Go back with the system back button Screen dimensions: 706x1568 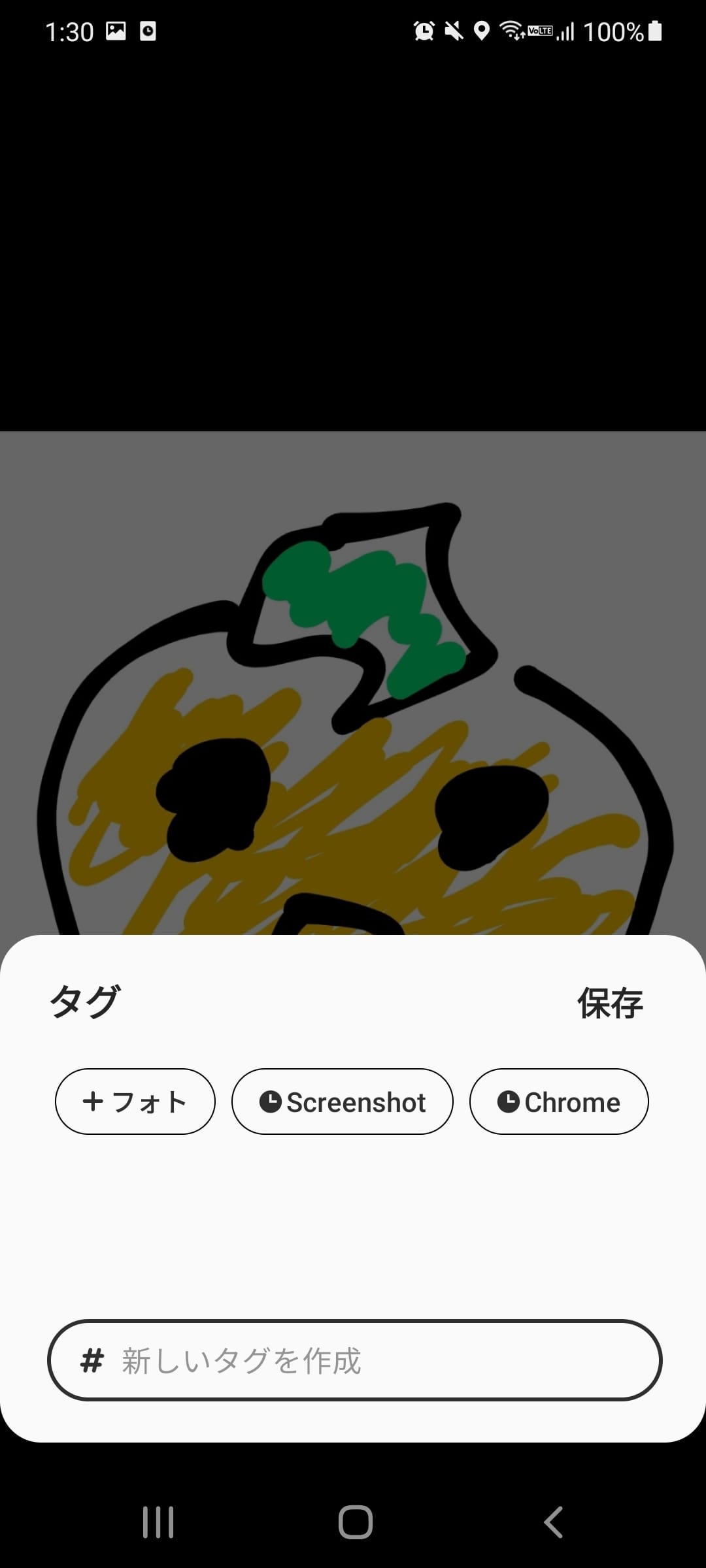click(553, 1522)
